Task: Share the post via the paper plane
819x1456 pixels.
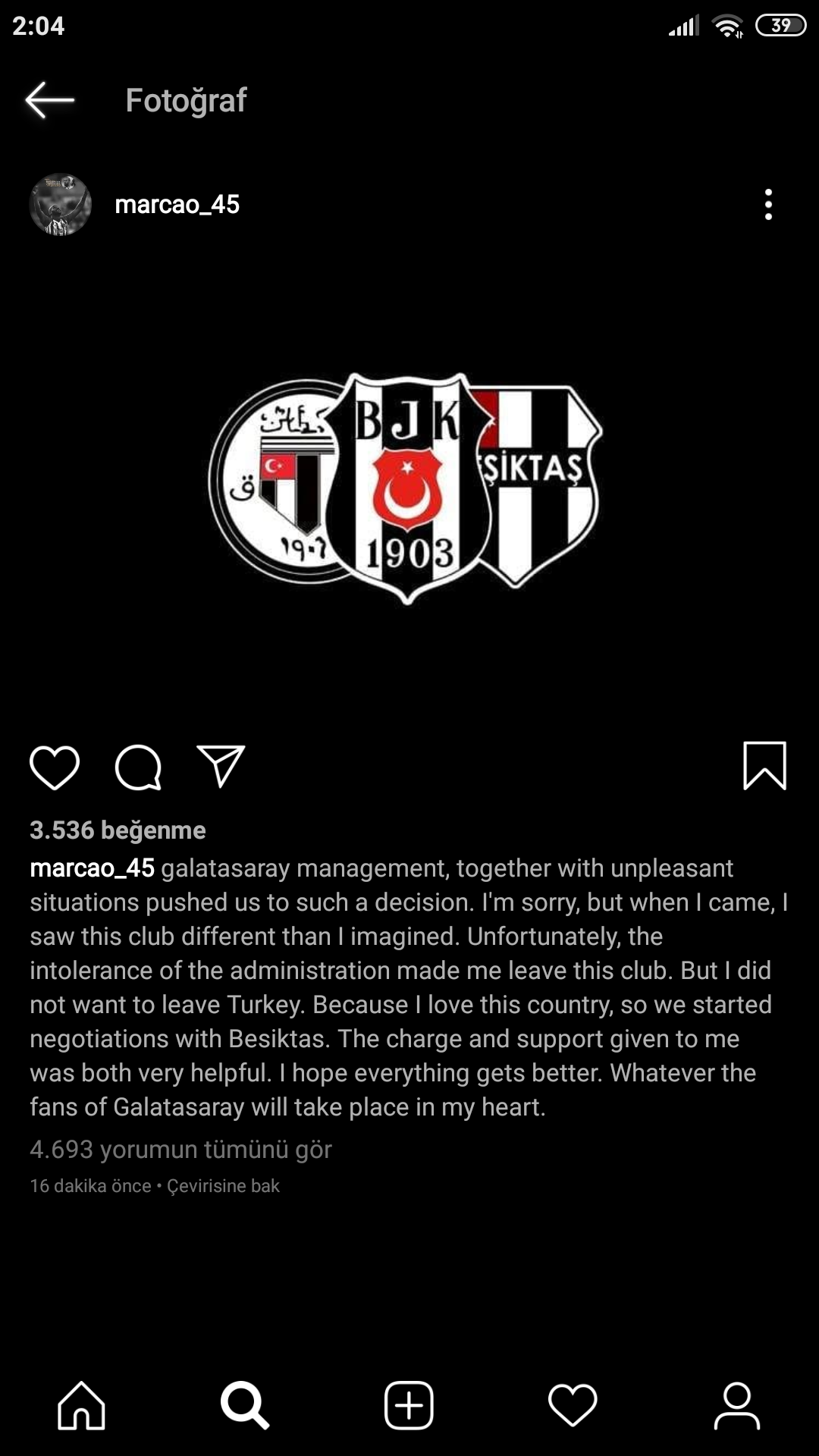Action: tap(221, 766)
